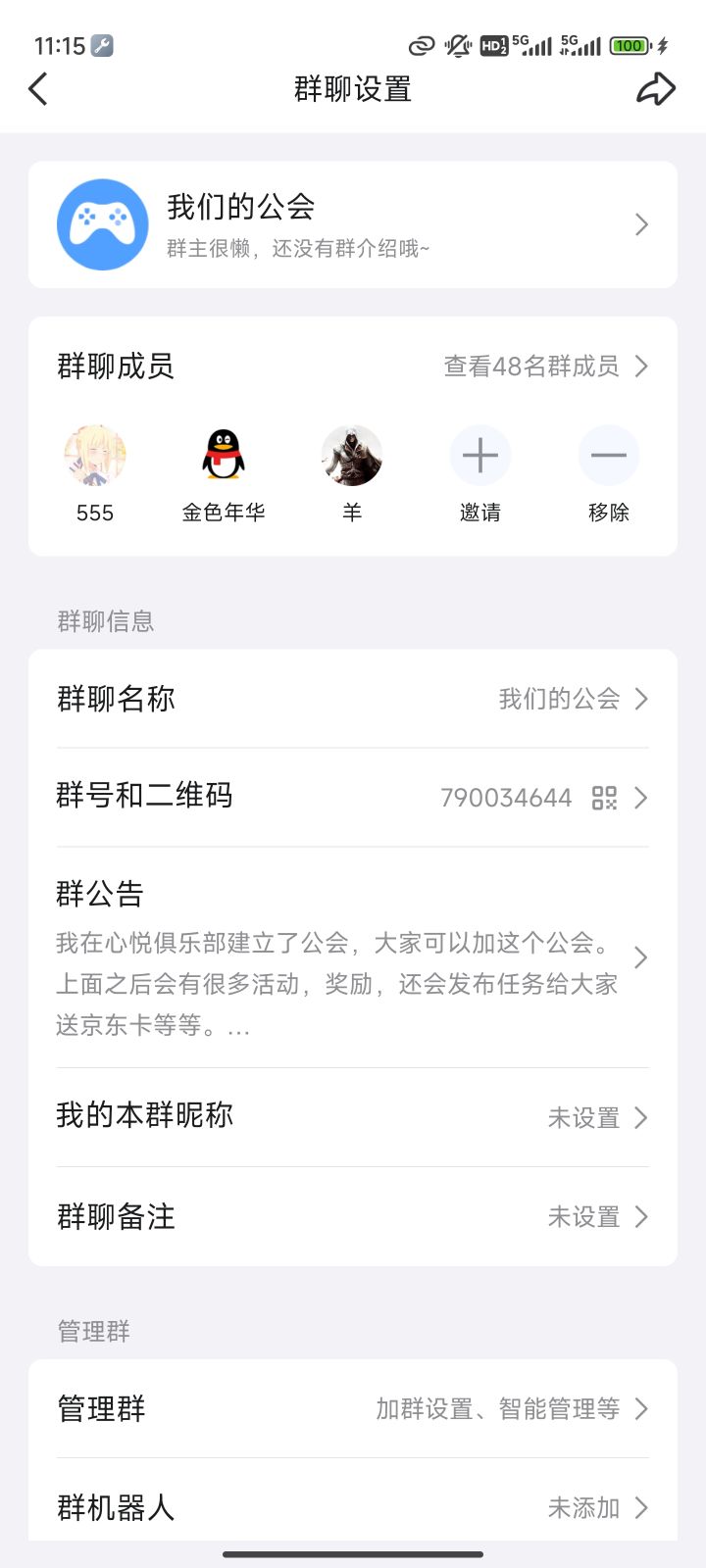Open the 管理群 settings row

(x=353, y=1409)
